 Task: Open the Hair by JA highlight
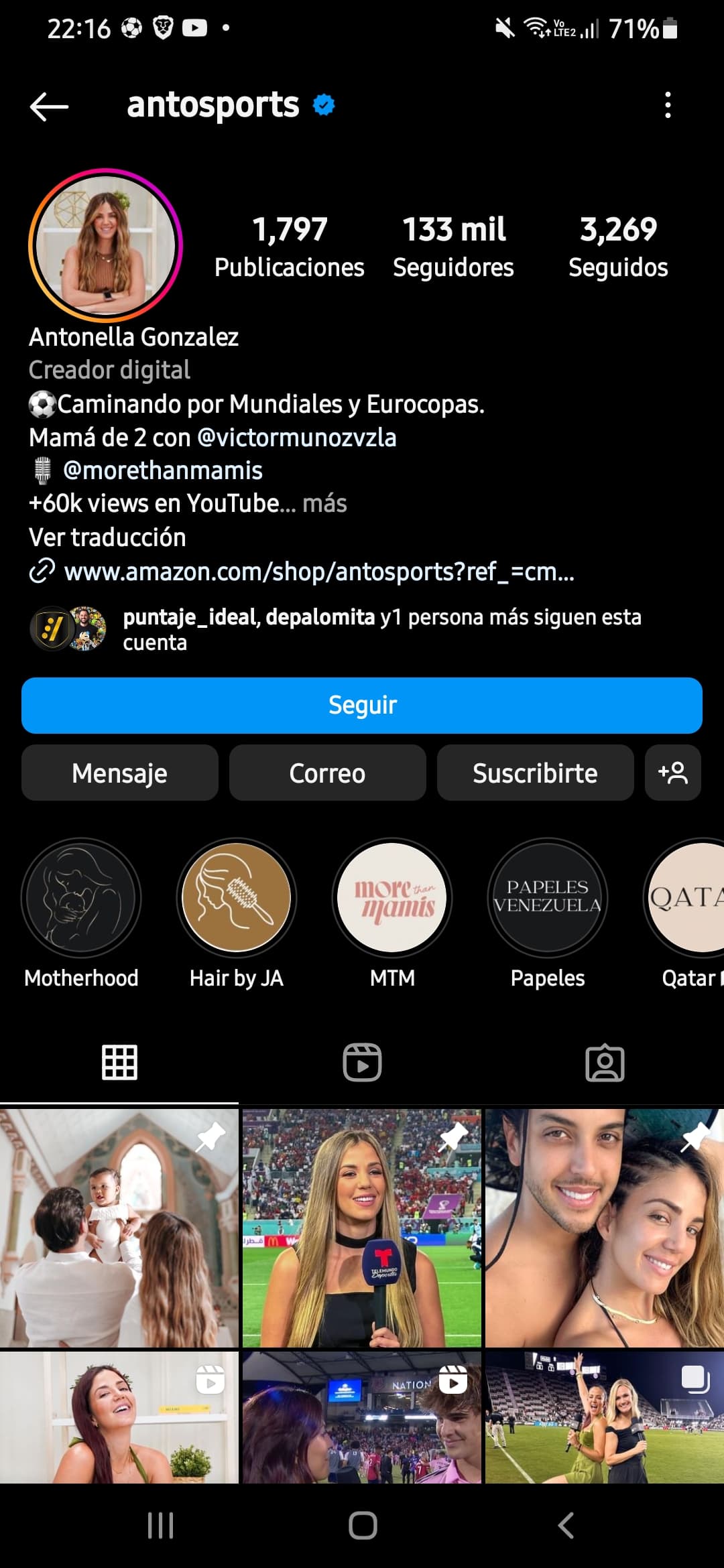pos(237,913)
